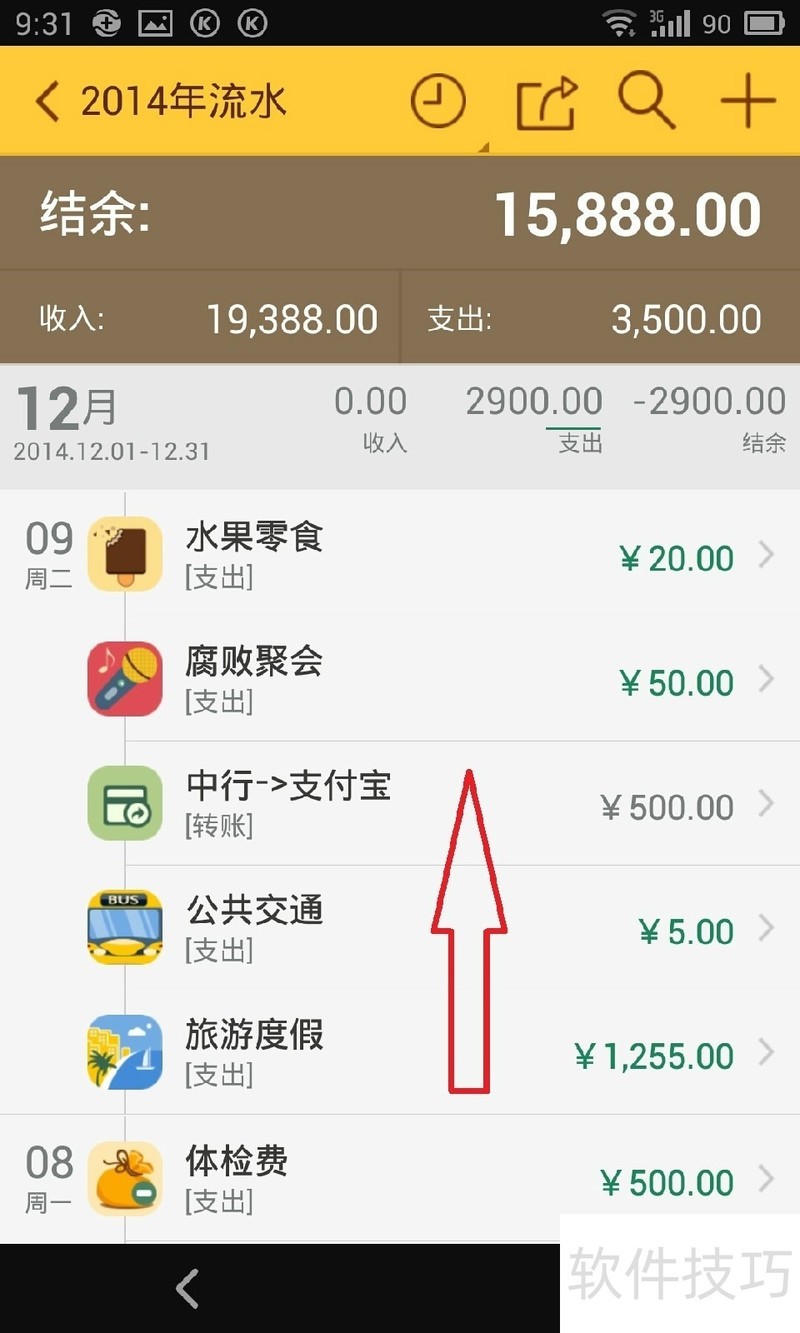Open the clock time filter
The width and height of the screenshot is (800, 1333).
pyautogui.click(x=438, y=102)
